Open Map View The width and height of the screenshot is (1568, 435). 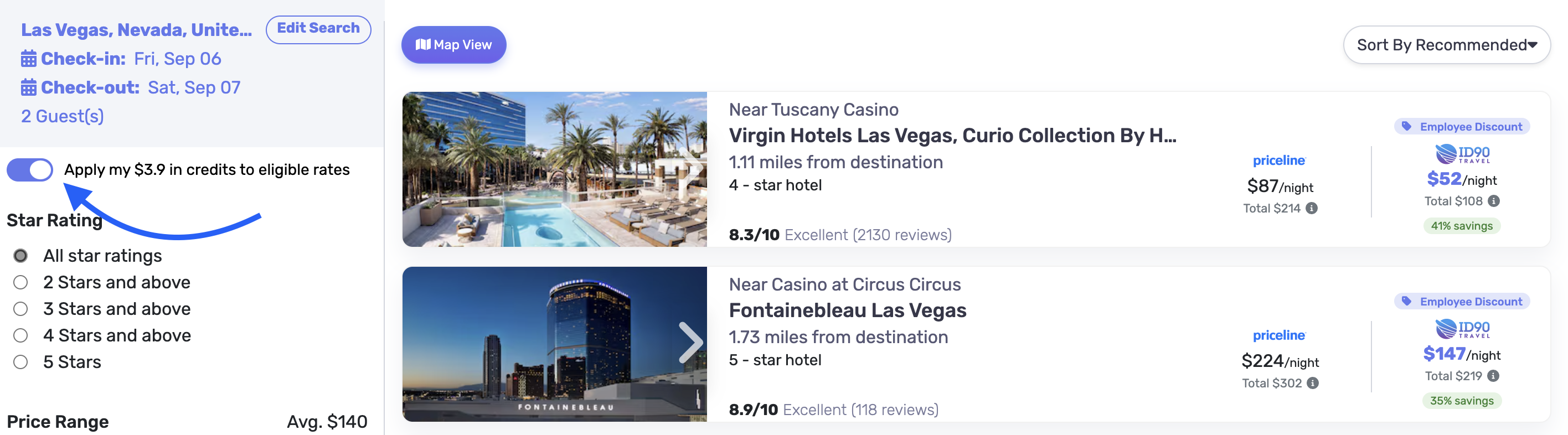(453, 45)
